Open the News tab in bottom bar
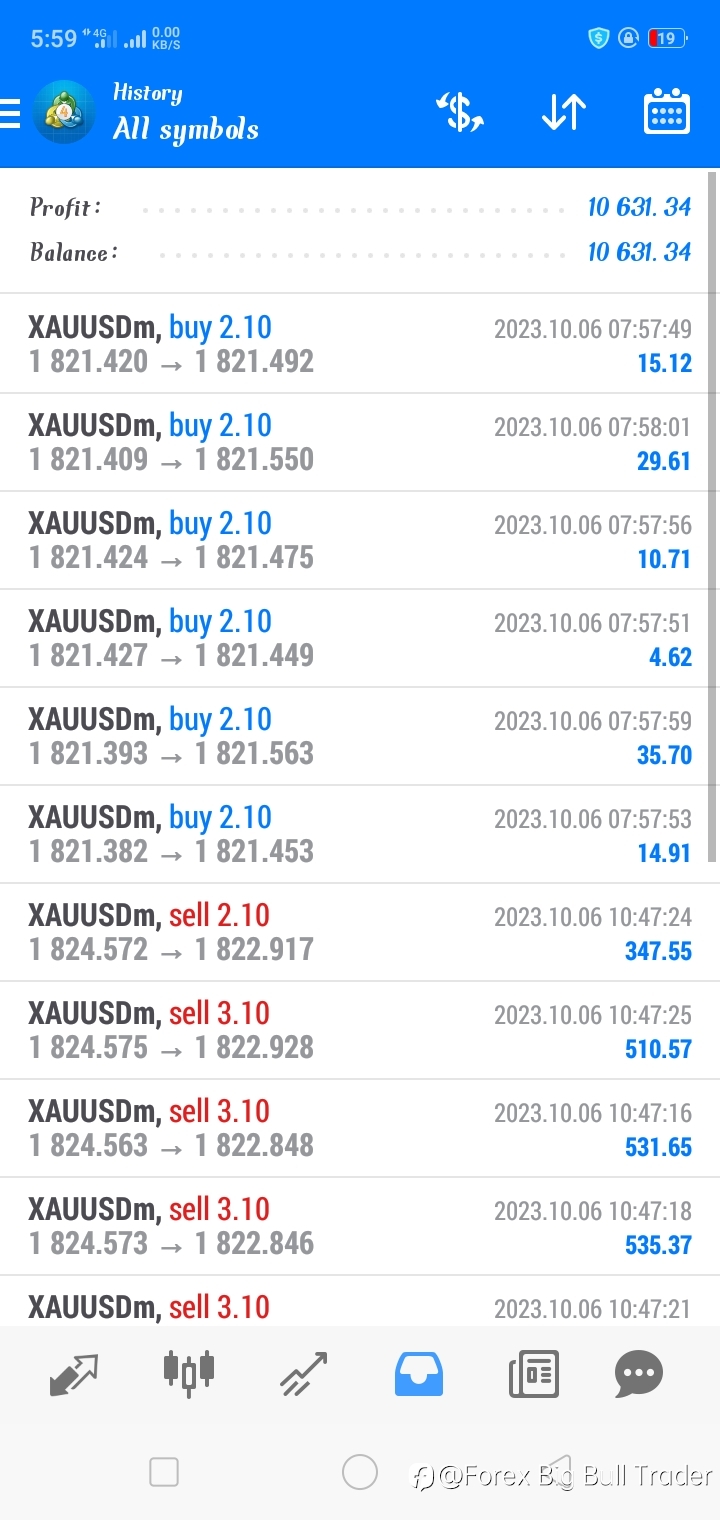 533,1374
